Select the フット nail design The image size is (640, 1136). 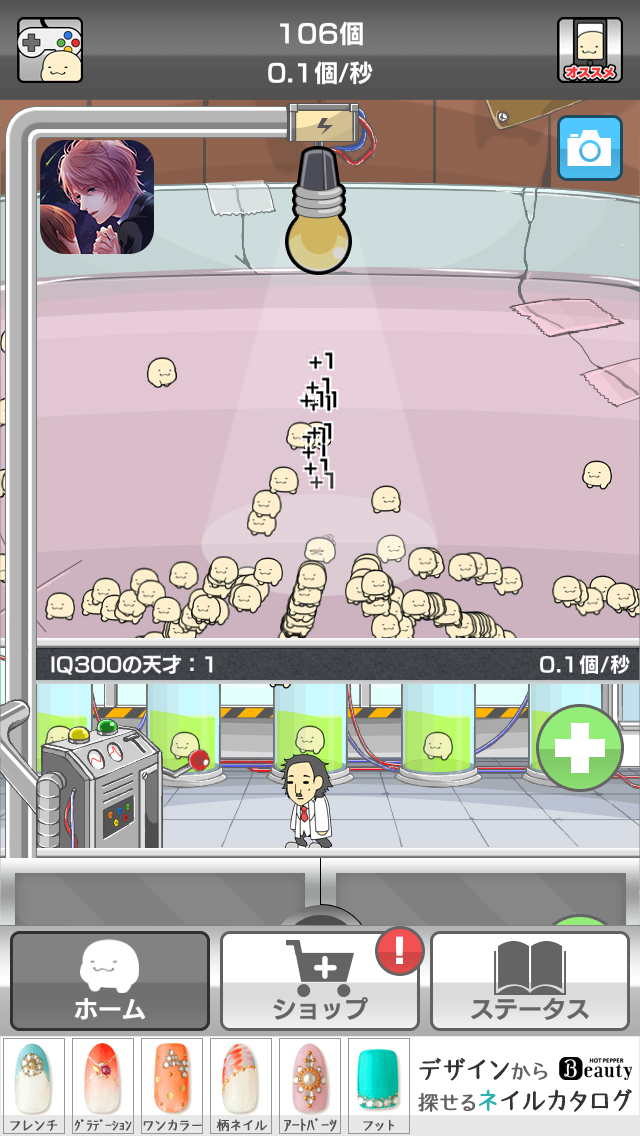click(x=379, y=1086)
